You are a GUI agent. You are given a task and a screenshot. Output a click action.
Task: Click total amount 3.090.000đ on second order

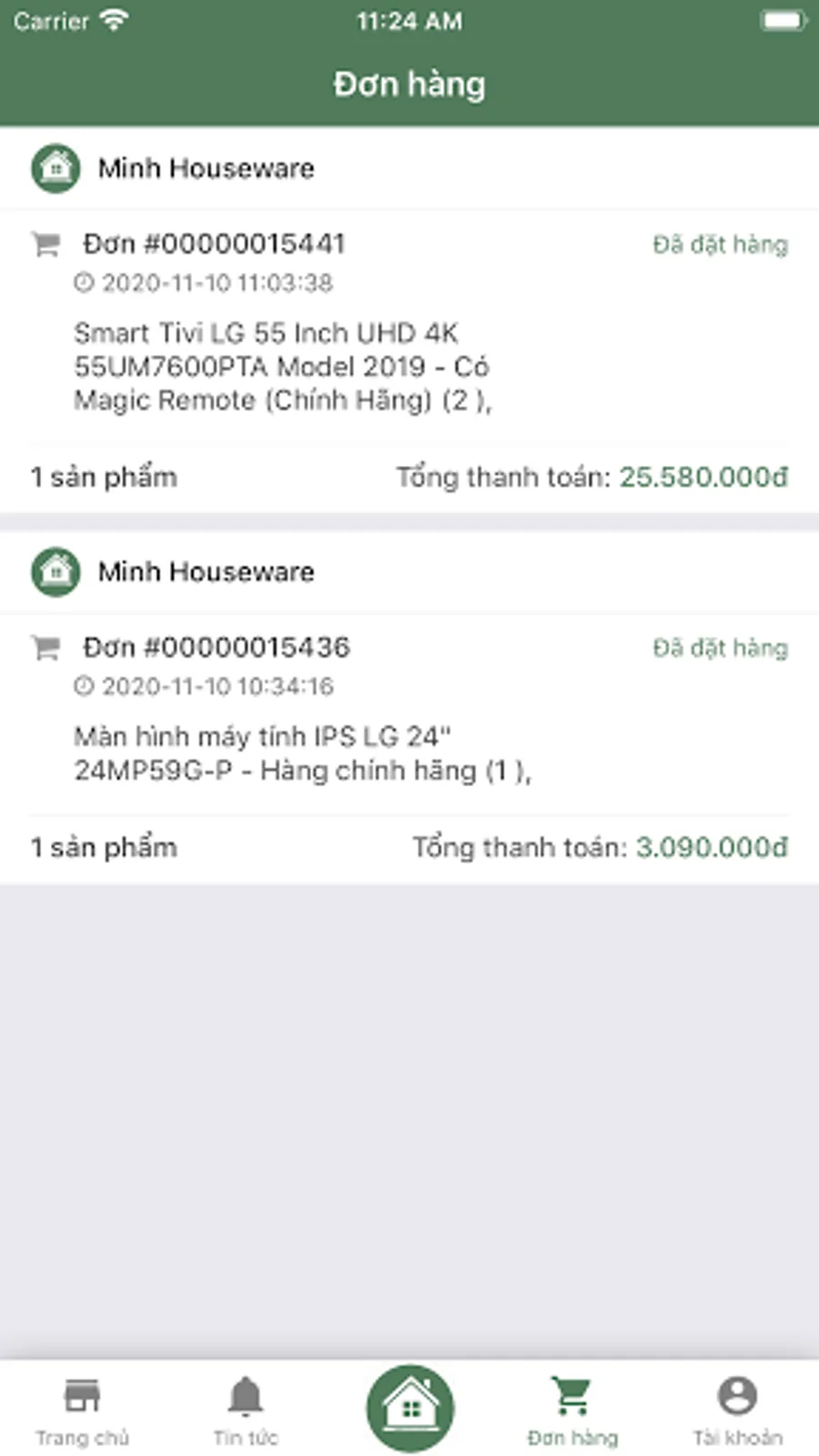pyautogui.click(x=711, y=847)
